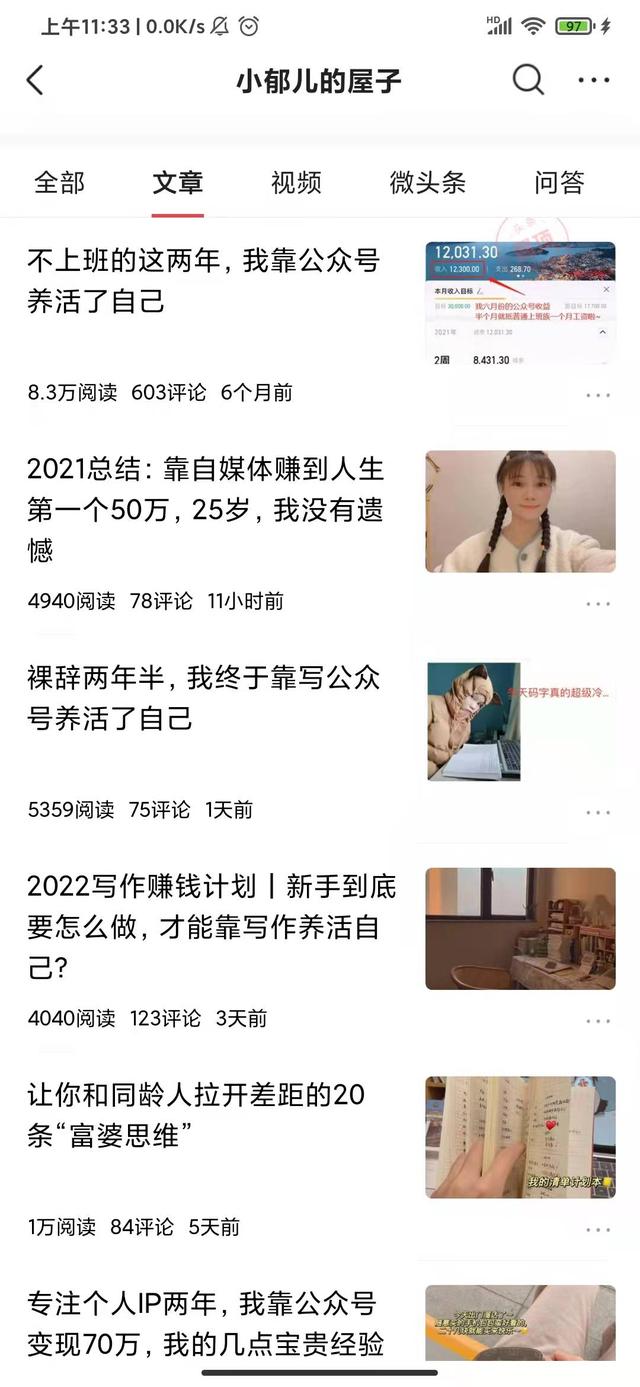The height and width of the screenshot is (1387, 640).
Task: Open article 裸辞两年半，我终于靠写公众号养活了自己
Action: [204, 698]
